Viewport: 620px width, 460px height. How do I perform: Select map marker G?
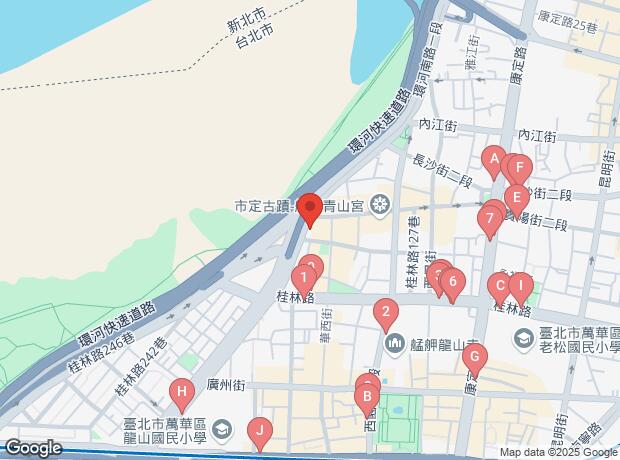pyautogui.click(x=475, y=356)
